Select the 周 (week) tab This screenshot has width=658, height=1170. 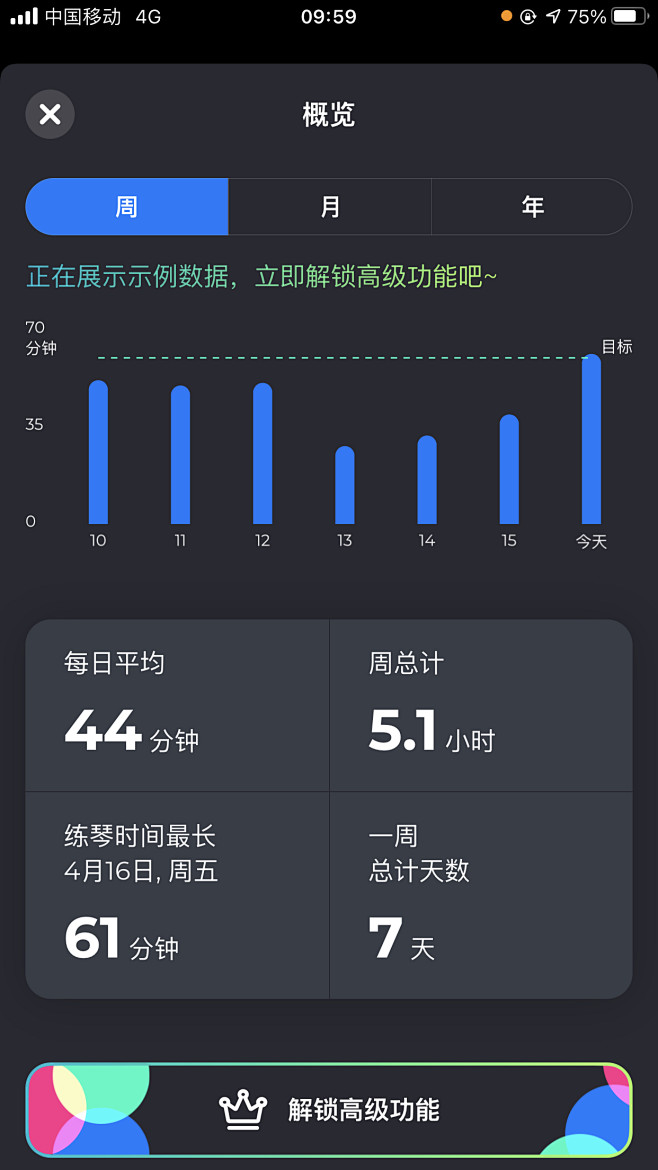pos(127,207)
